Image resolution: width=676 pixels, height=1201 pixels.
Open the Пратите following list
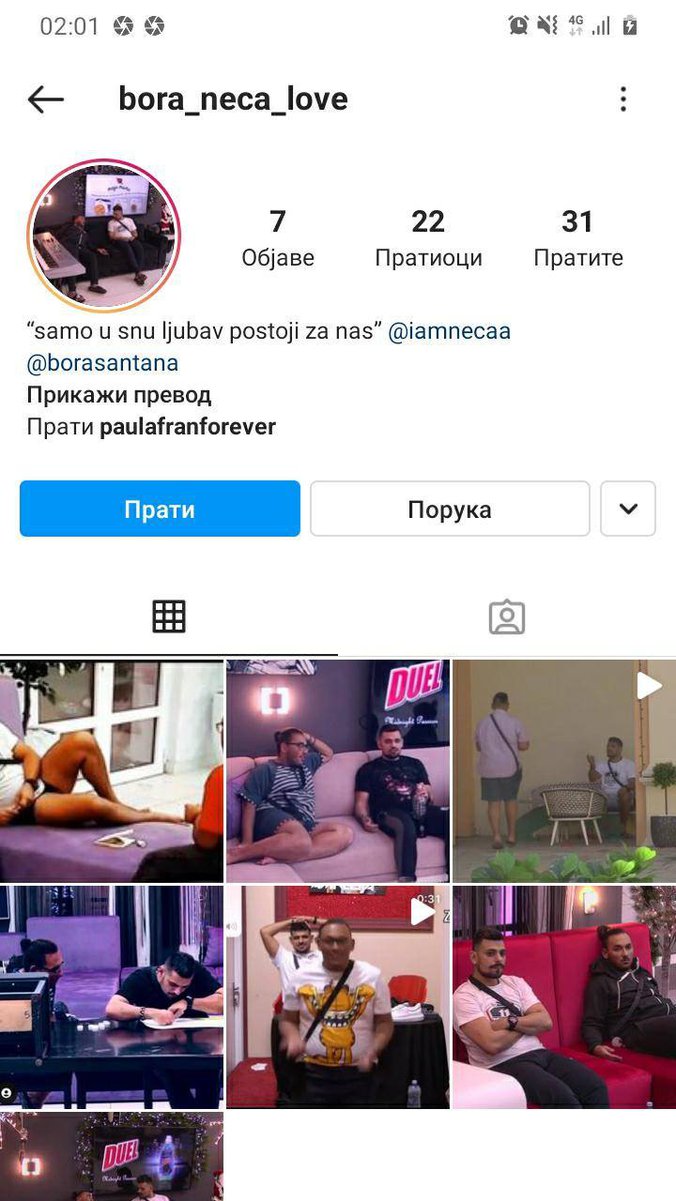click(578, 238)
